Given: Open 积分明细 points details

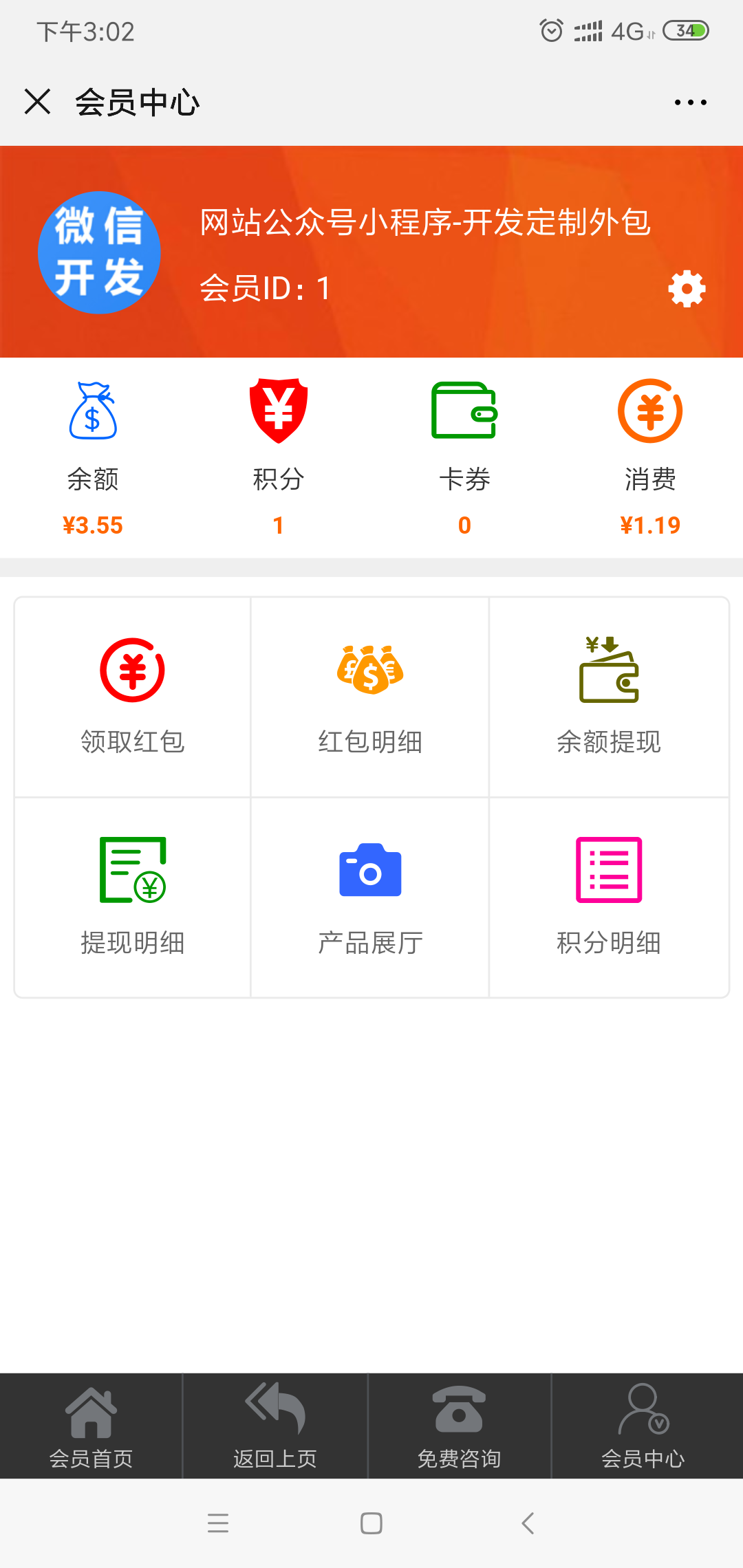Looking at the screenshot, I should pyautogui.click(x=609, y=897).
